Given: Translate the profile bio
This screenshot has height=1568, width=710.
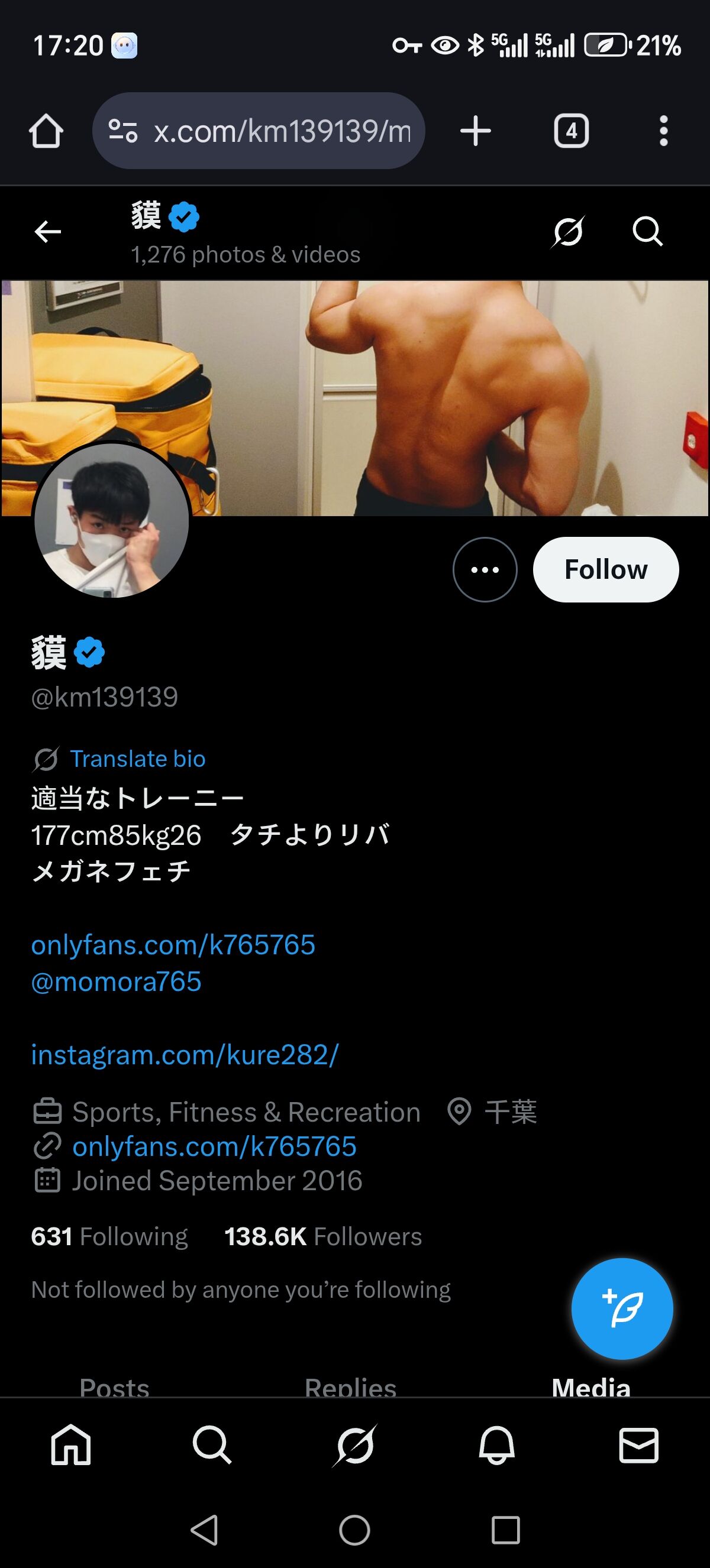Looking at the screenshot, I should 137,759.
